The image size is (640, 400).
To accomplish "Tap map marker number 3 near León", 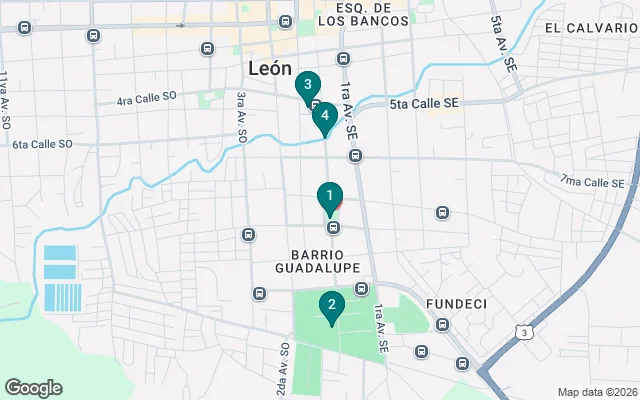I will pos(308,87).
